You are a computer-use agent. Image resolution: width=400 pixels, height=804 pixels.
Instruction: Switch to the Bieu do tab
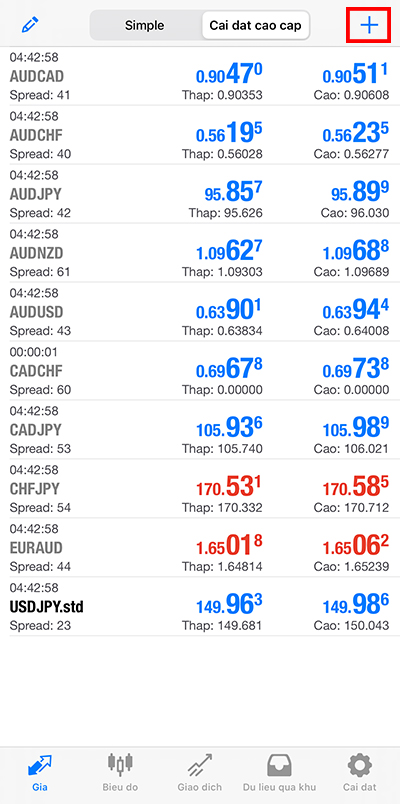(120, 773)
